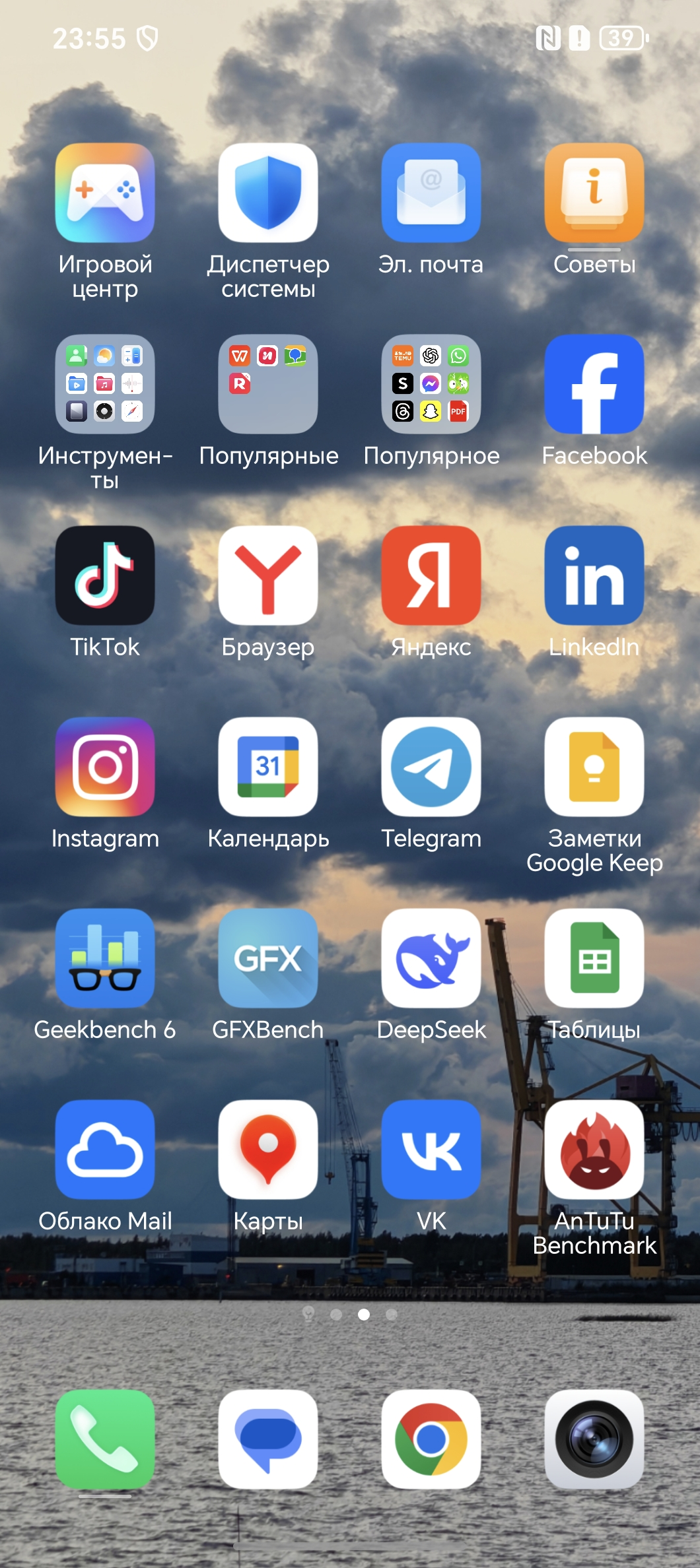Open the Эл. почта mail app
Image resolution: width=700 pixels, height=1568 pixels.
(x=431, y=193)
